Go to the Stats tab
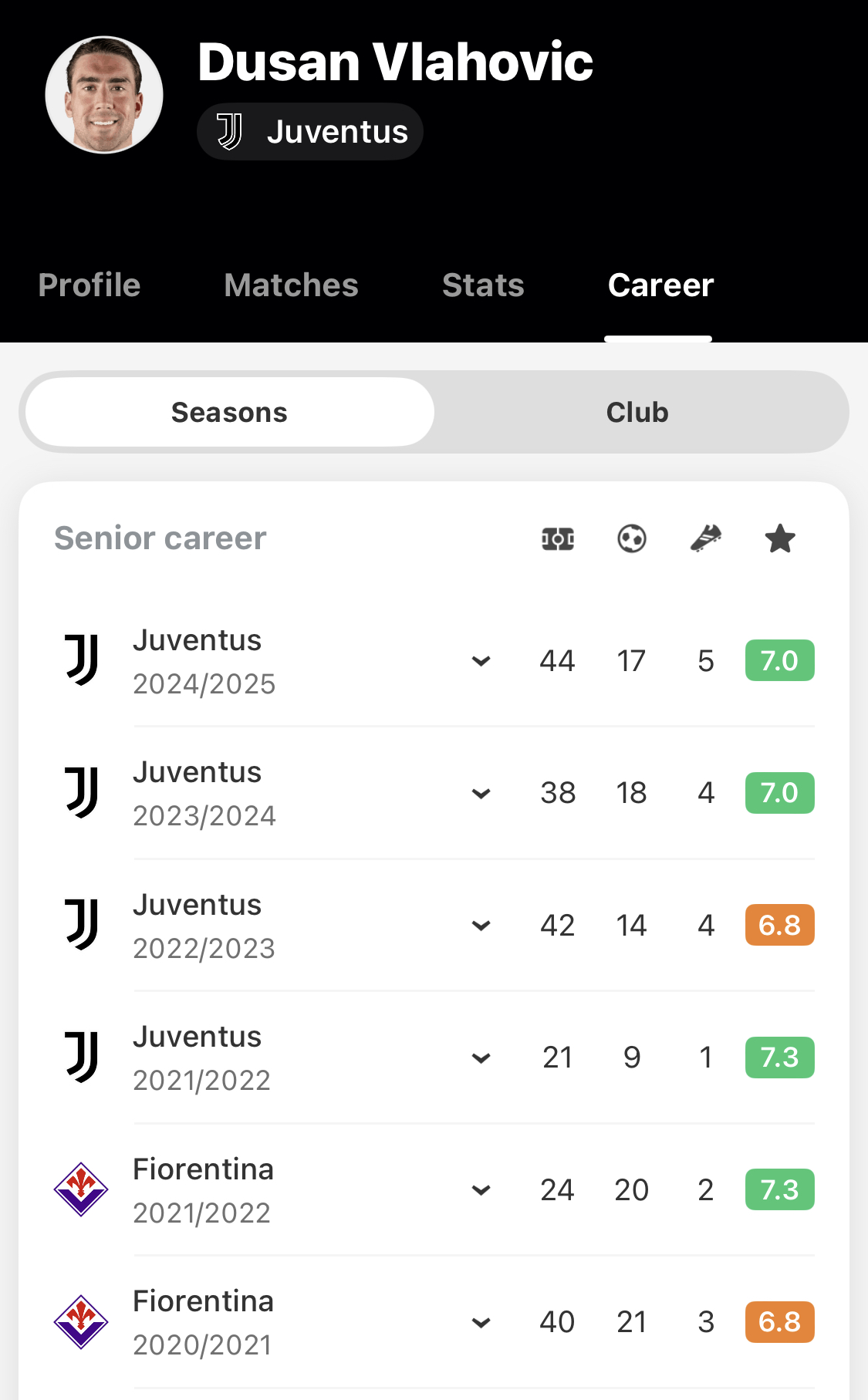Image resolution: width=868 pixels, height=1400 pixels. point(483,285)
